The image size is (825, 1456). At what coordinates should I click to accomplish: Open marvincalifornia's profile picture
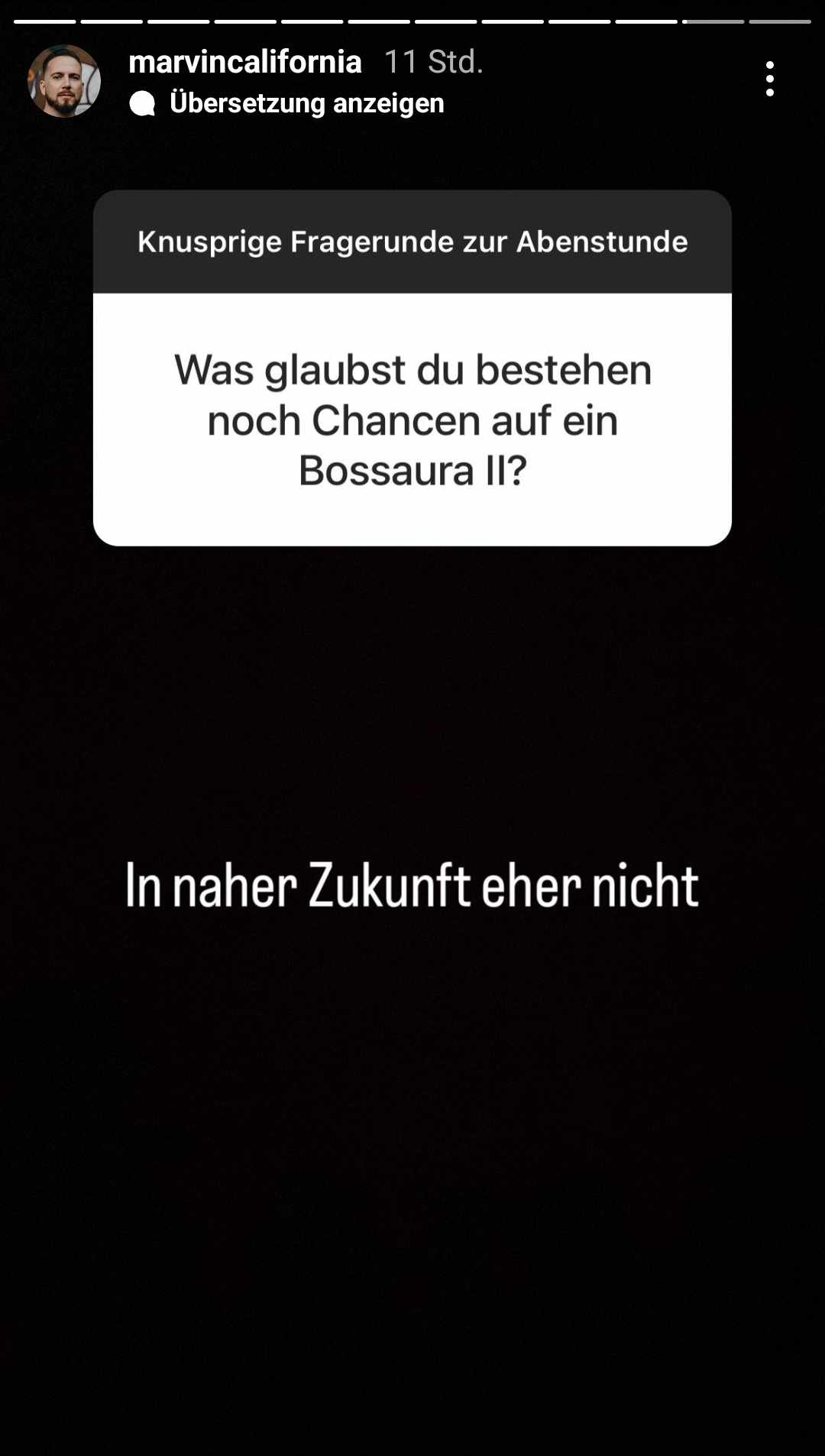[x=64, y=81]
